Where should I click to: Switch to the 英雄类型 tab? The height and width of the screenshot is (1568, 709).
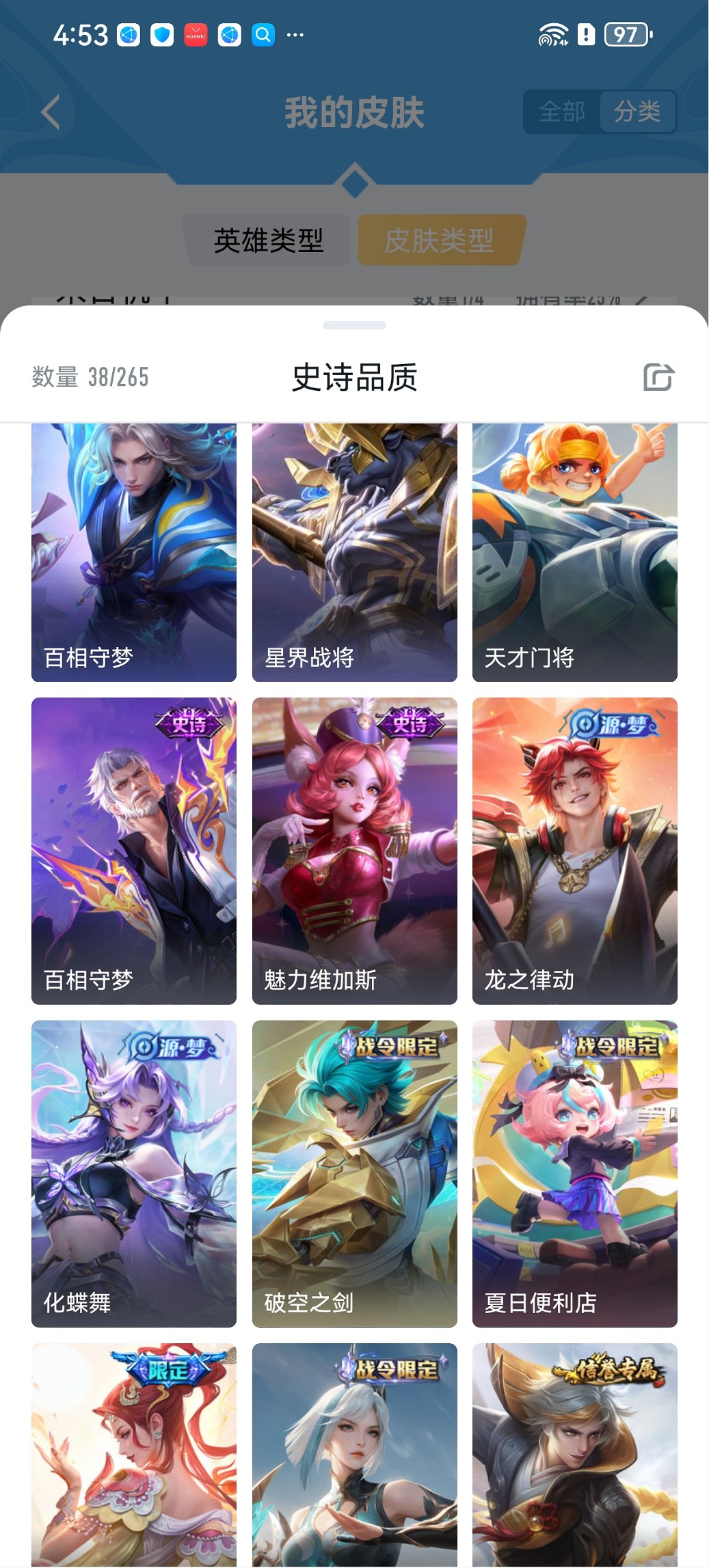tap(267, 240)
